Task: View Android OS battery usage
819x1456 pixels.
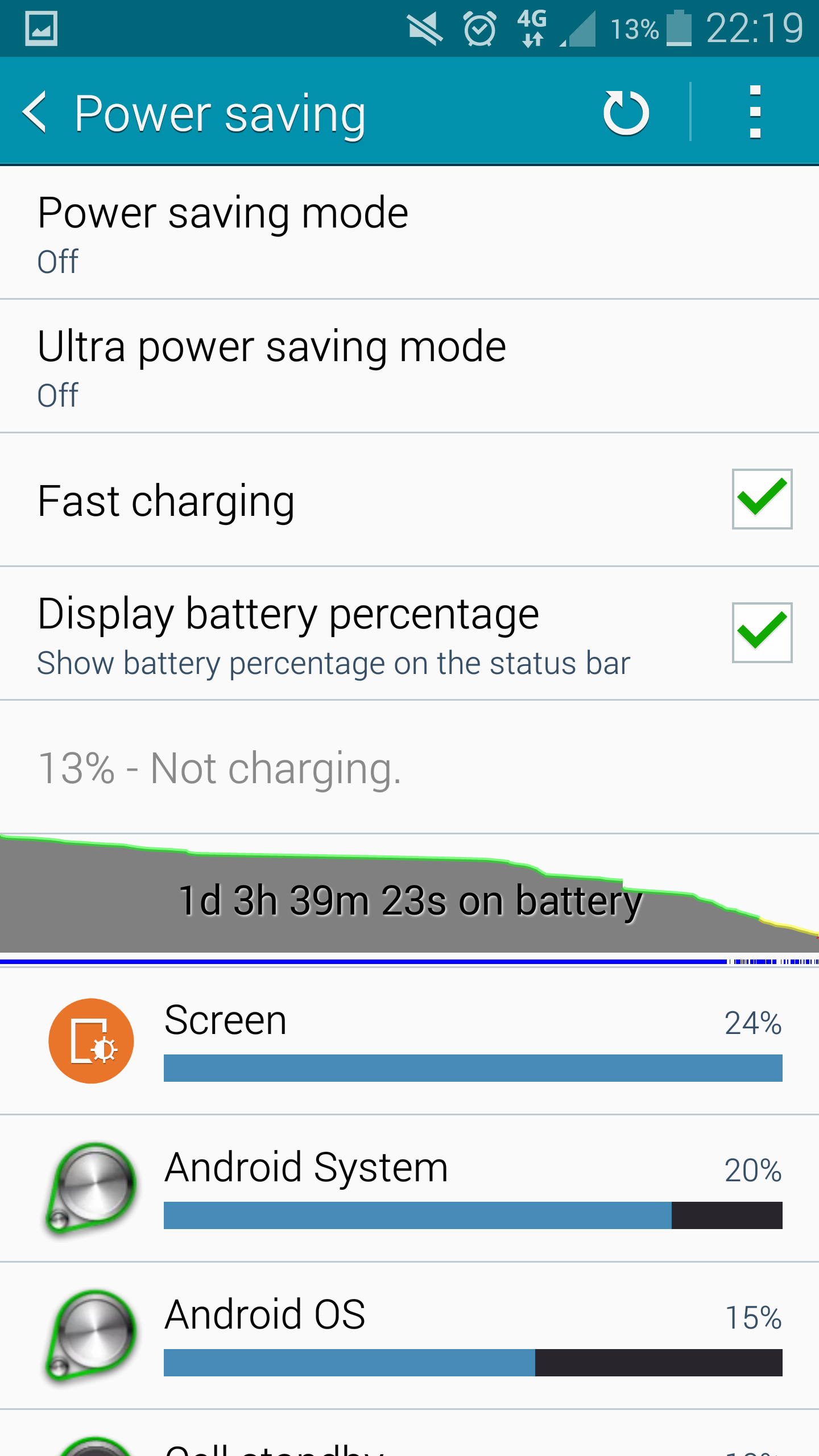Action: [x=409, y=1335]
